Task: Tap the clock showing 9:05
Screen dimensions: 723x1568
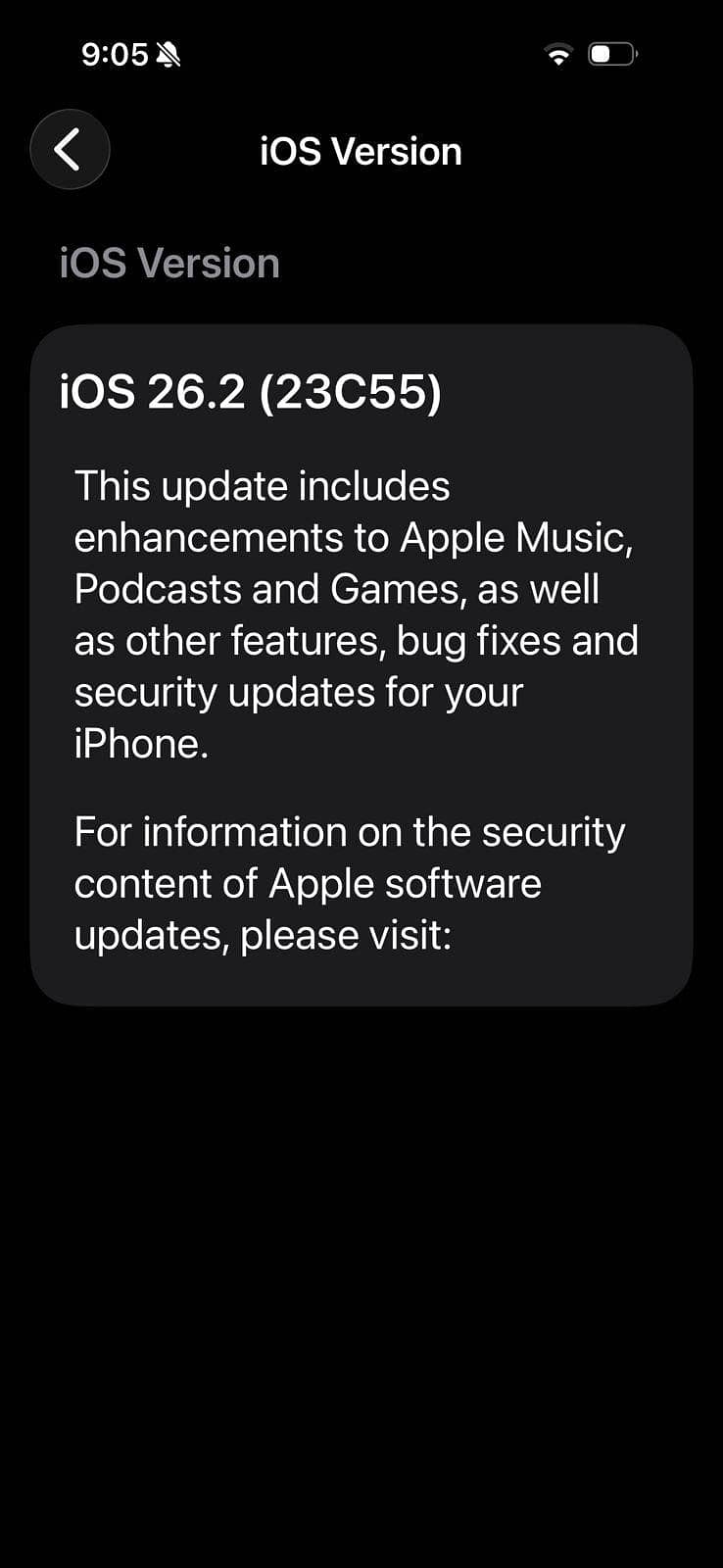Action: [x=116, y=54]
